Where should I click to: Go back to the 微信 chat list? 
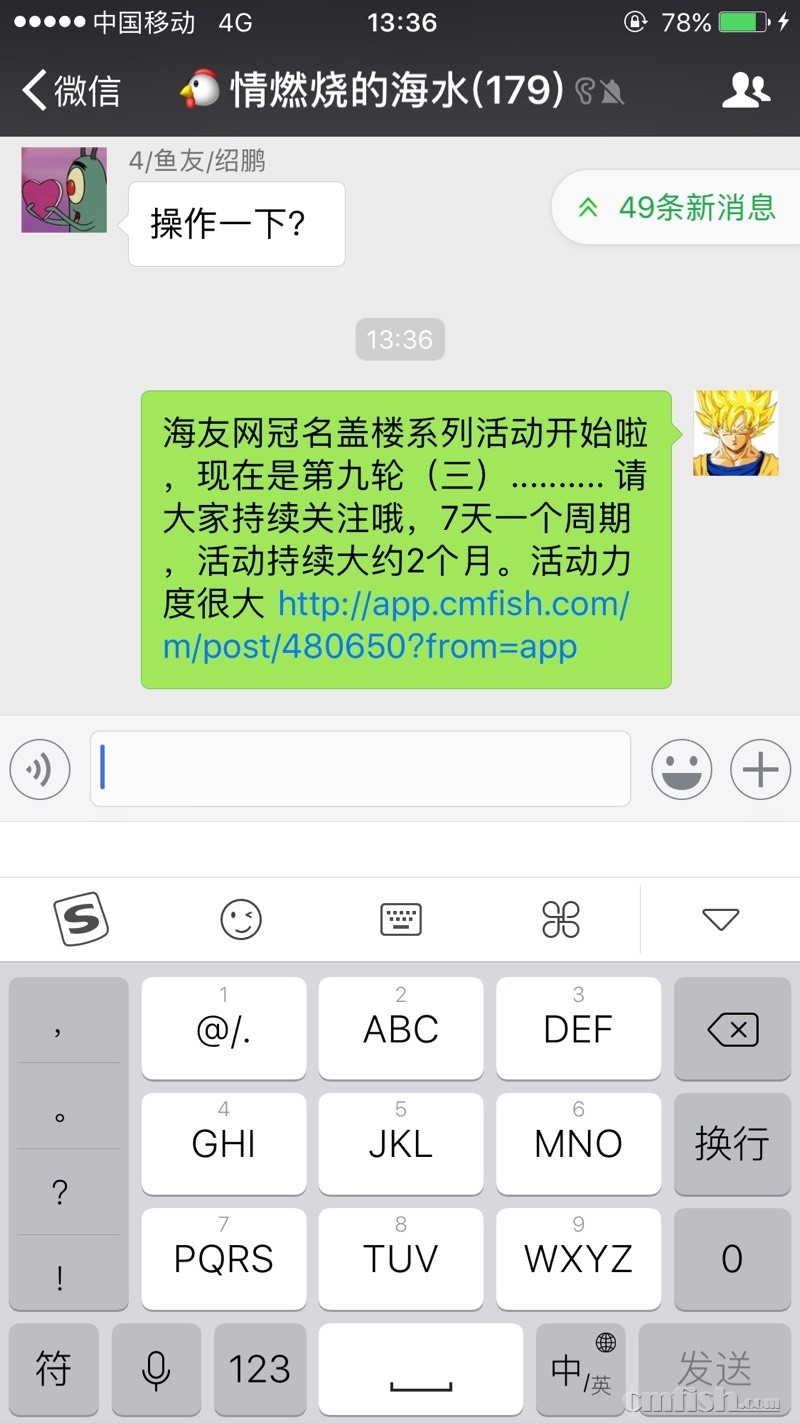pyautogui.click(x=70, y=91)
